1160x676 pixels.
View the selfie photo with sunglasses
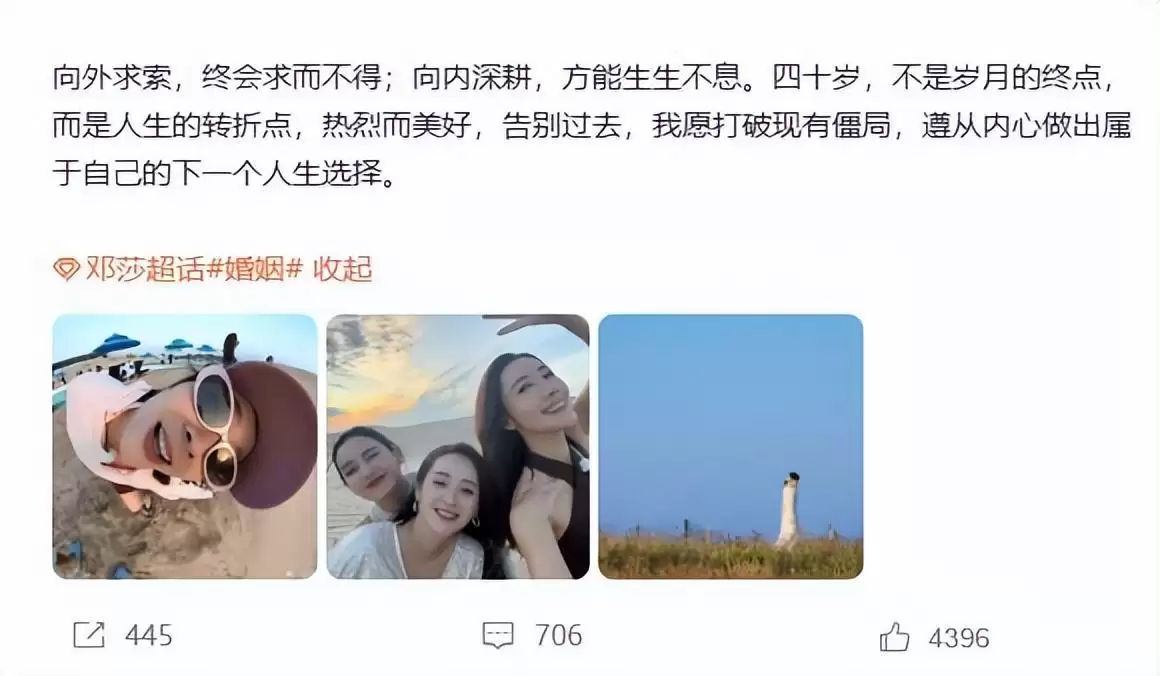click(x=185, y=446)
